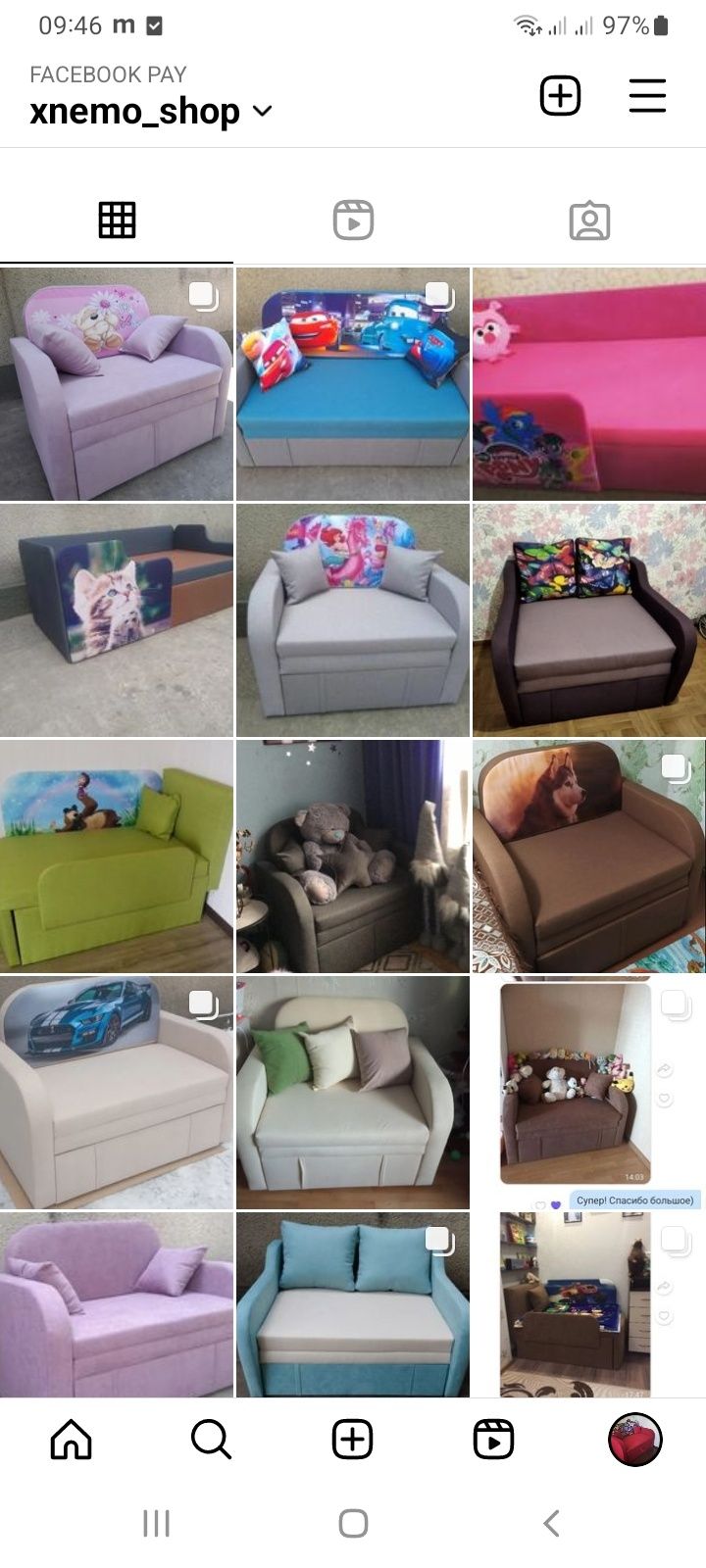Switch to the tagged photos tab

pos(589,220)
